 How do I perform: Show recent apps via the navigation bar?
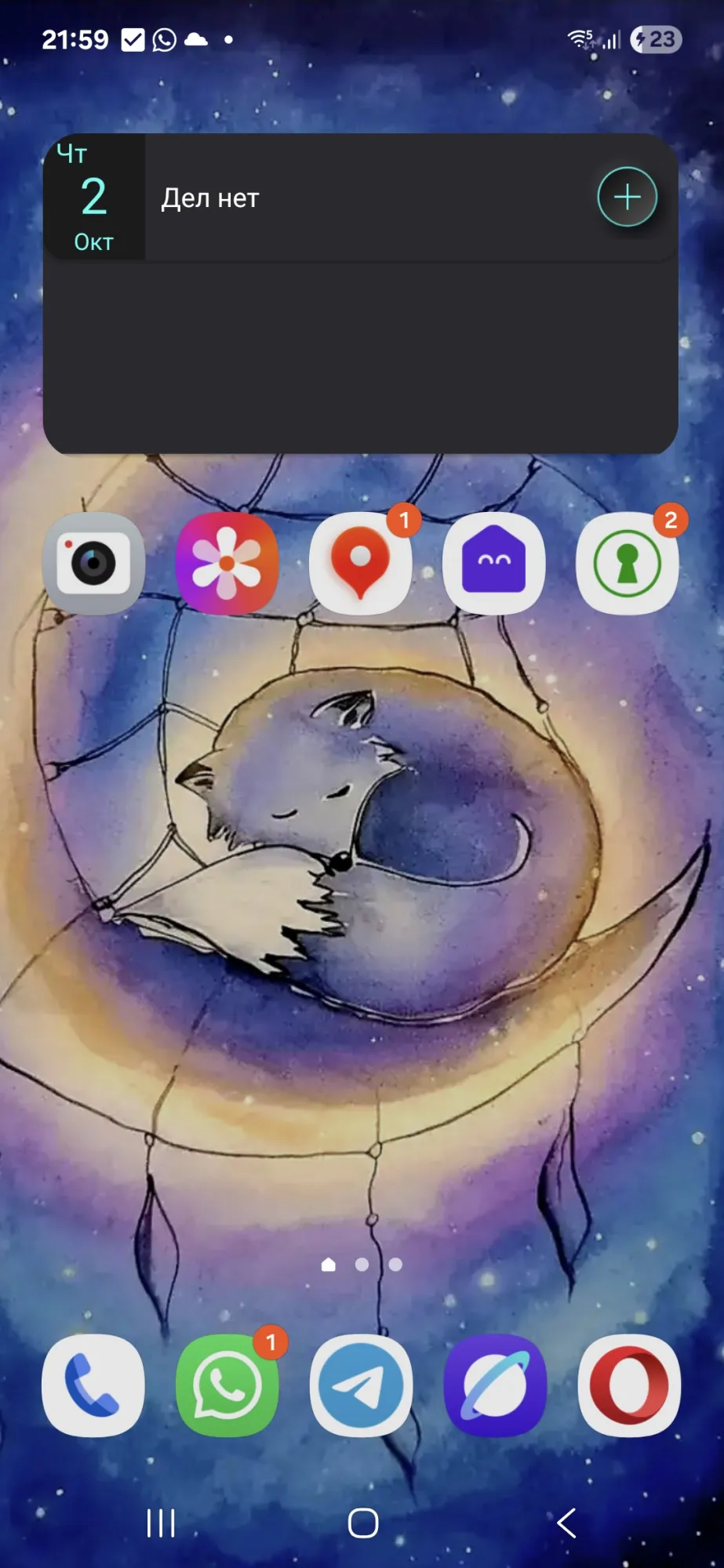point(161,1523)
